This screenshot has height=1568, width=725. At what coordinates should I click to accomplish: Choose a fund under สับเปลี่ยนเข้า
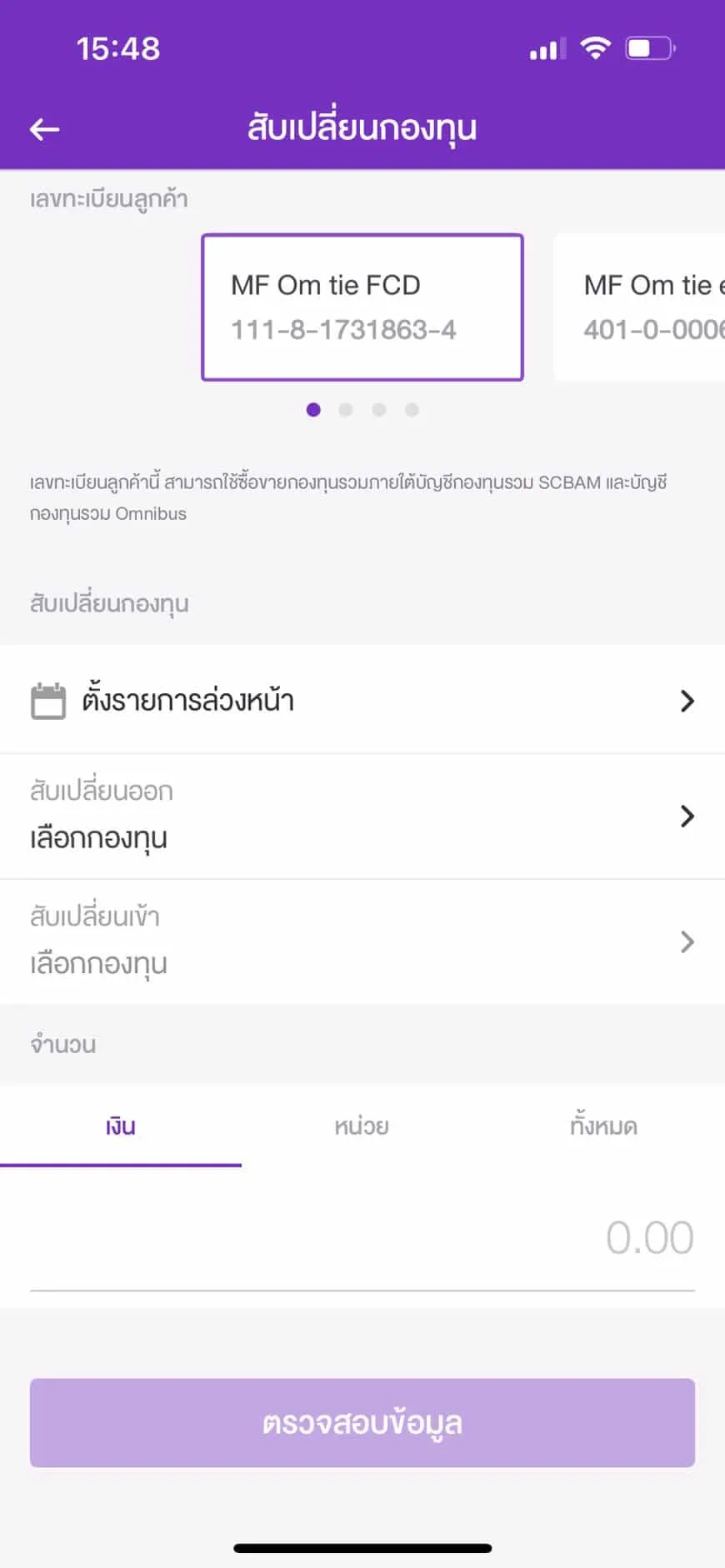[362, 941]
